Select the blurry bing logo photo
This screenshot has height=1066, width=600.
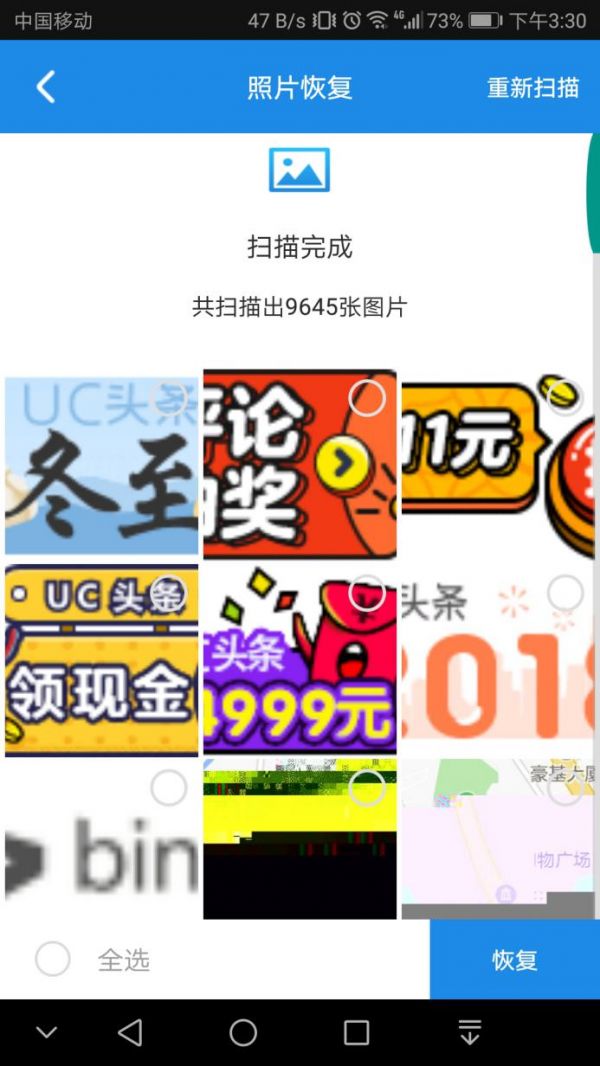[168, 788]
